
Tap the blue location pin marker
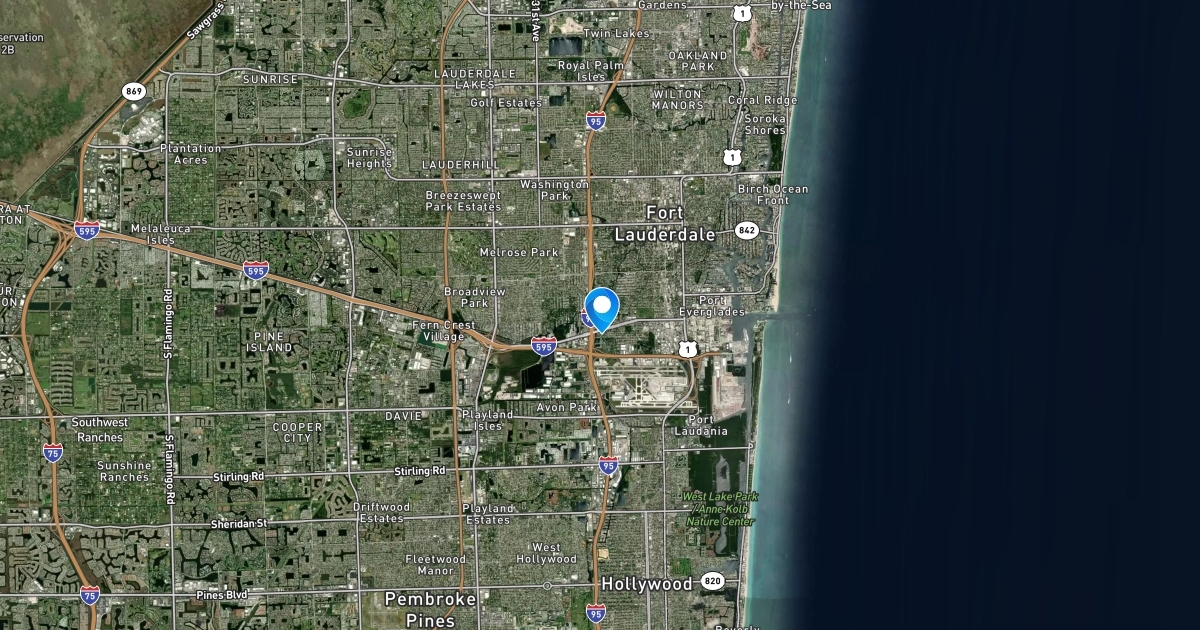tap(601, 306)
